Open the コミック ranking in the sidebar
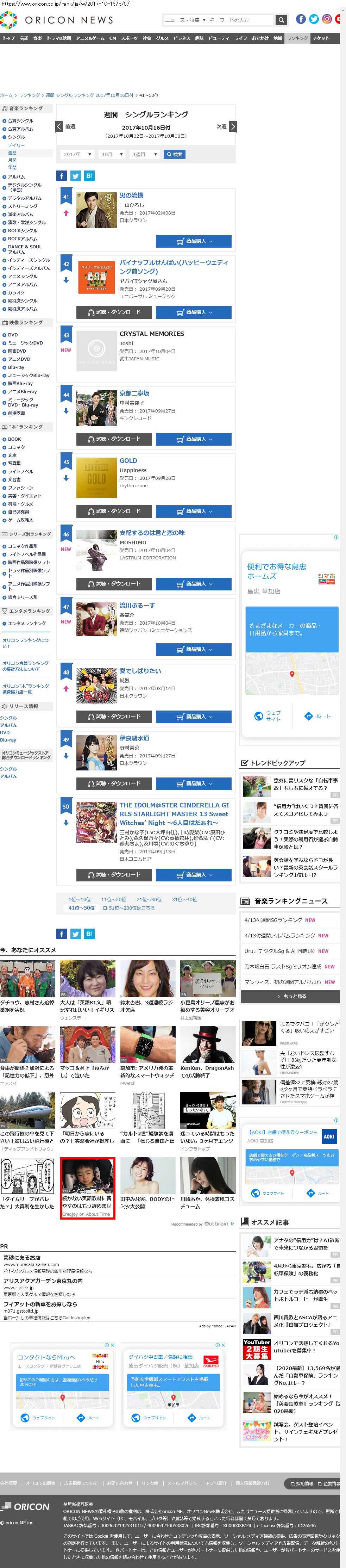 click(17, 447)
